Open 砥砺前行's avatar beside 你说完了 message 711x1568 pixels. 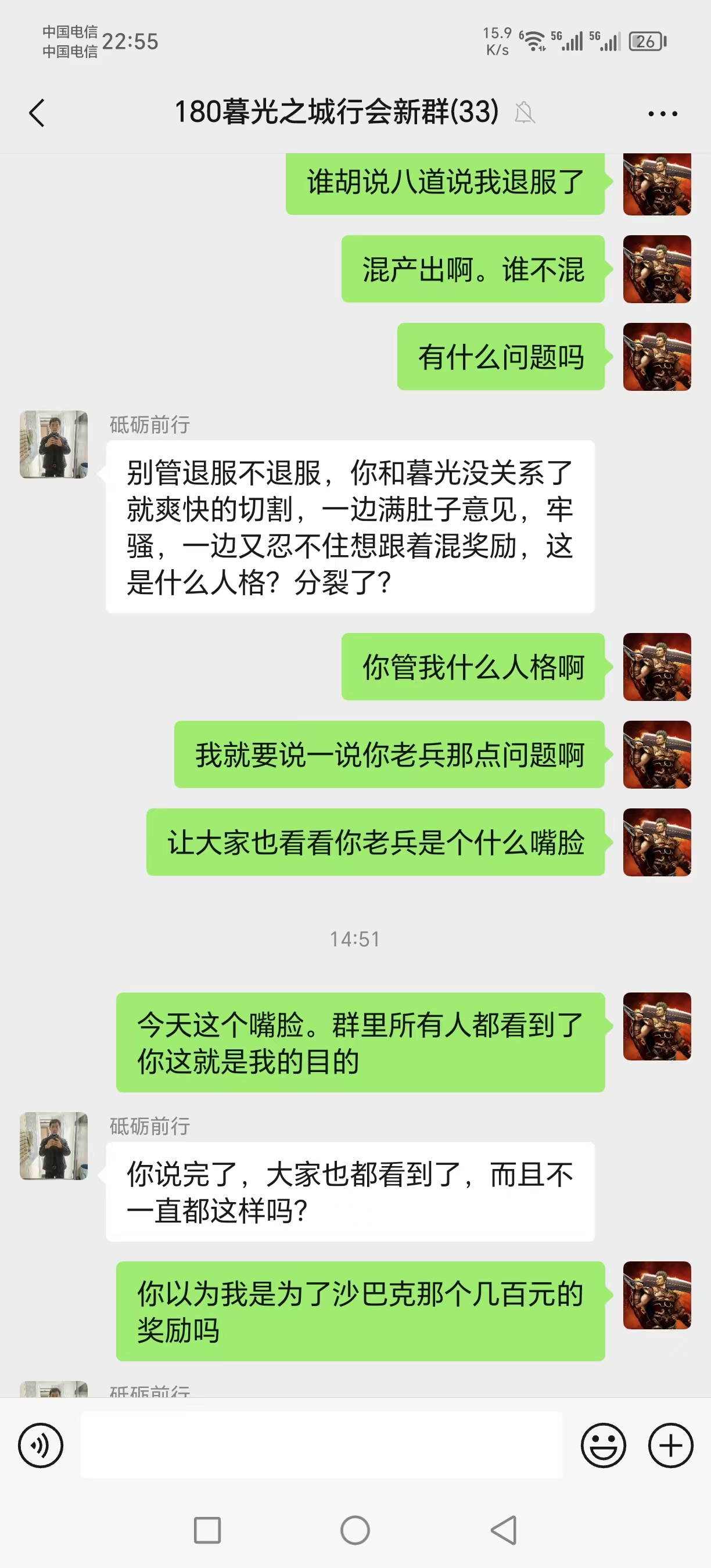(x=53, y=1146)
